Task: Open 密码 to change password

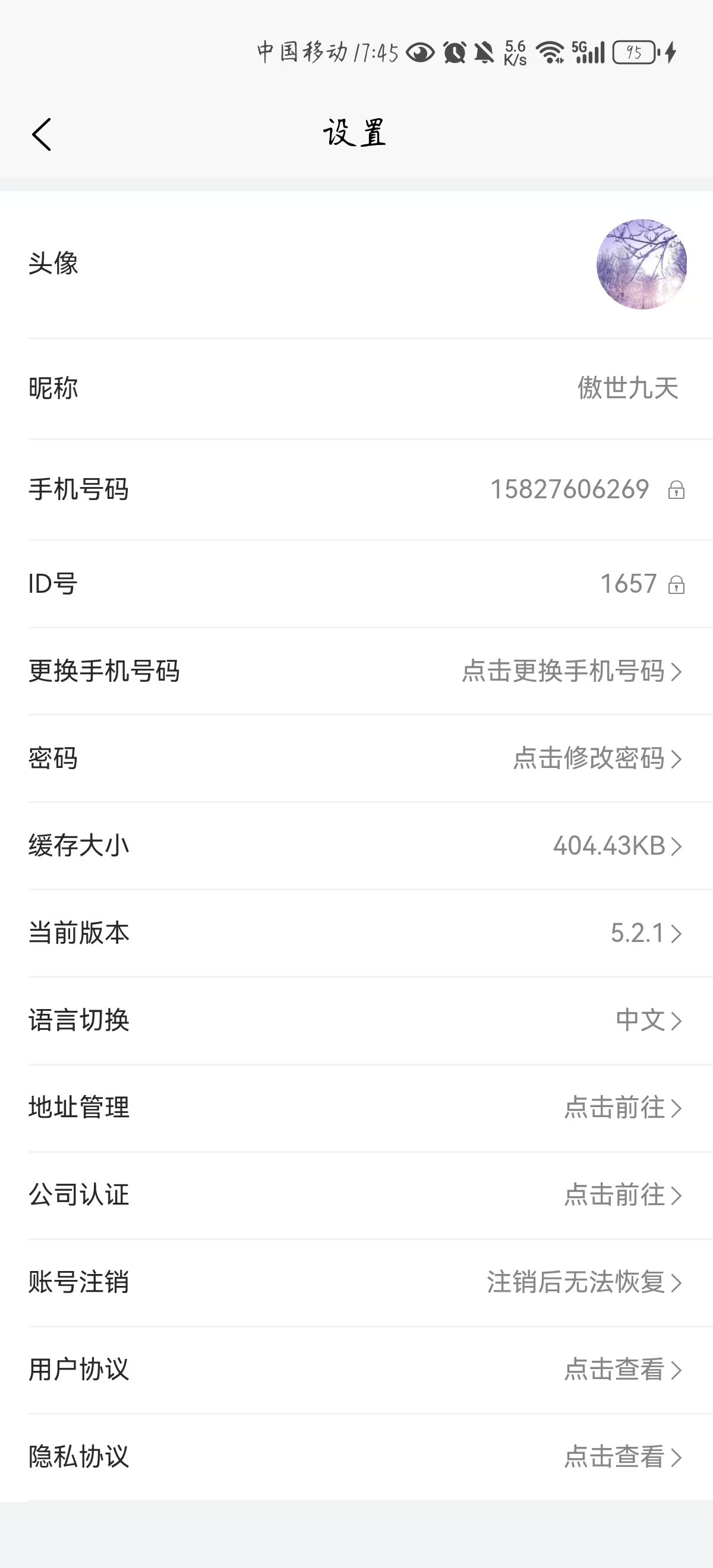Action: tap(356, 758)
